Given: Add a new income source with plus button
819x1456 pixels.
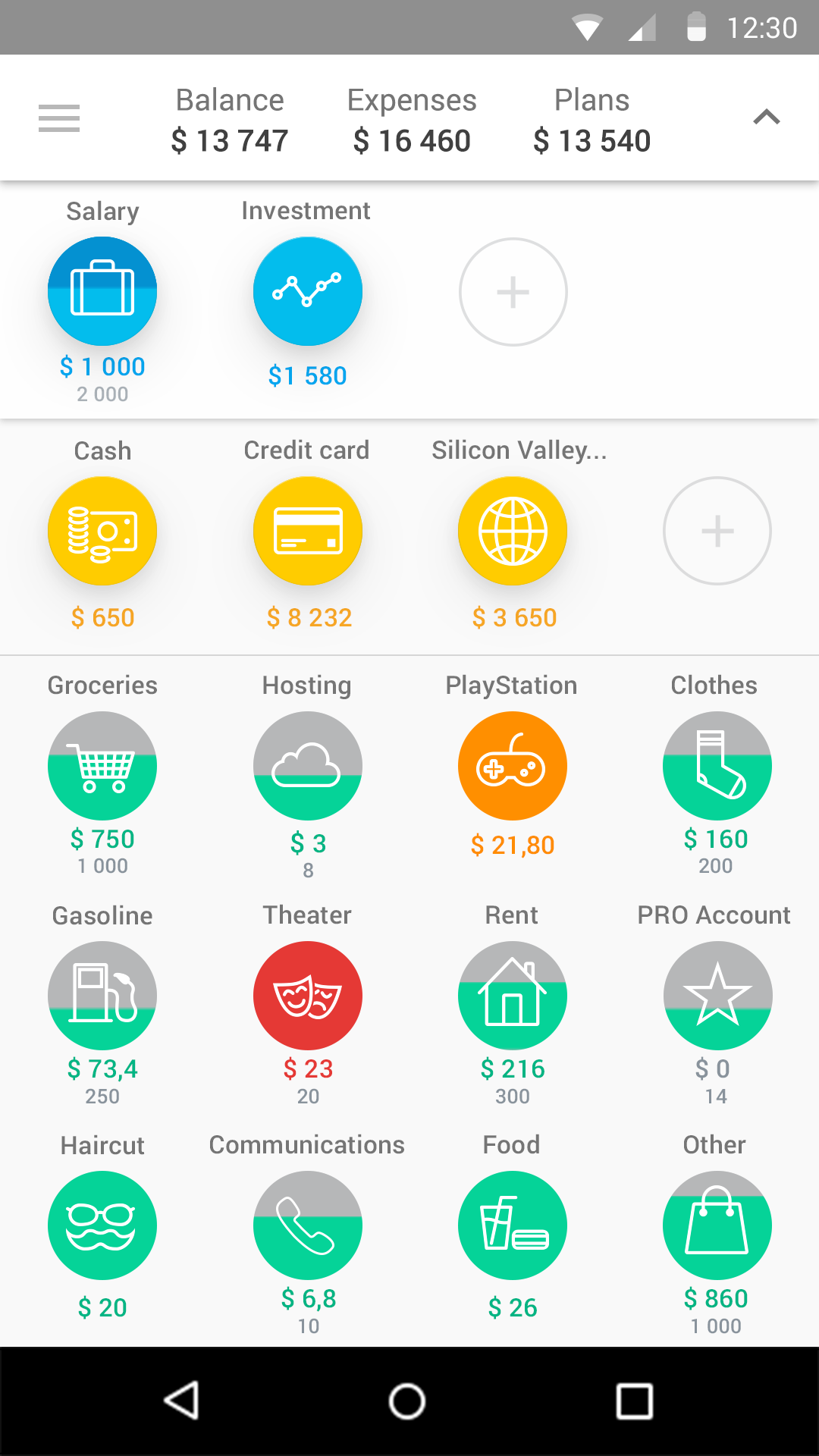Looking at the screenshot, I should click(x=512, y=291).
